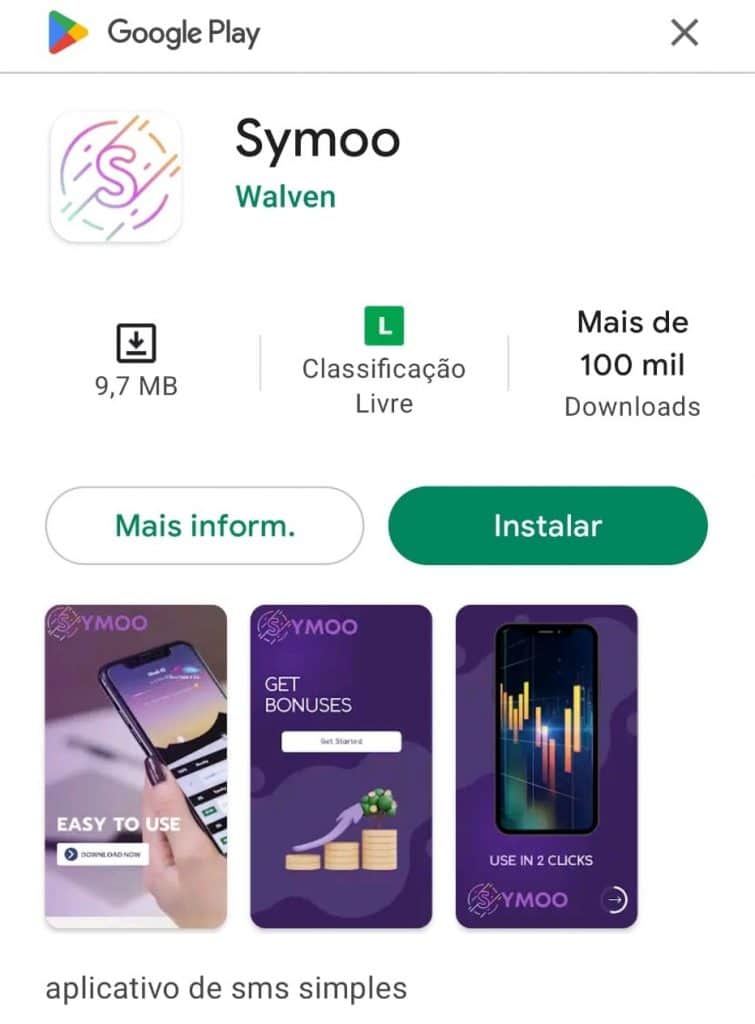Close the Google Play overlay
755x1024 pixels.
click(684, 34)
